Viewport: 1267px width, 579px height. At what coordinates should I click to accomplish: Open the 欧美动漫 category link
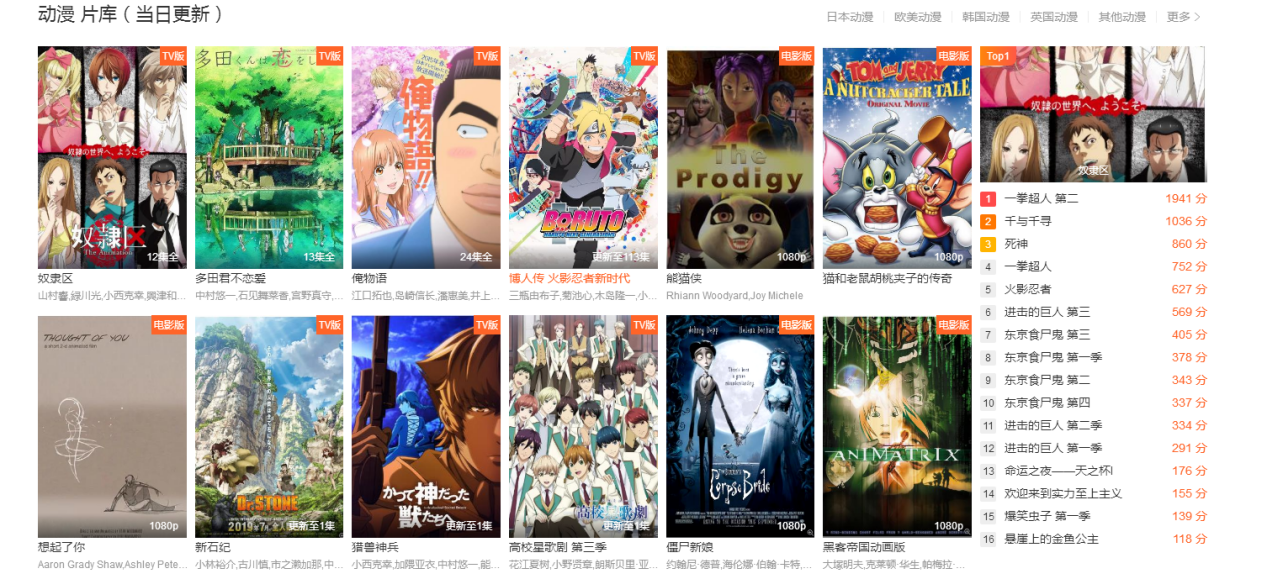click(917, 17)
